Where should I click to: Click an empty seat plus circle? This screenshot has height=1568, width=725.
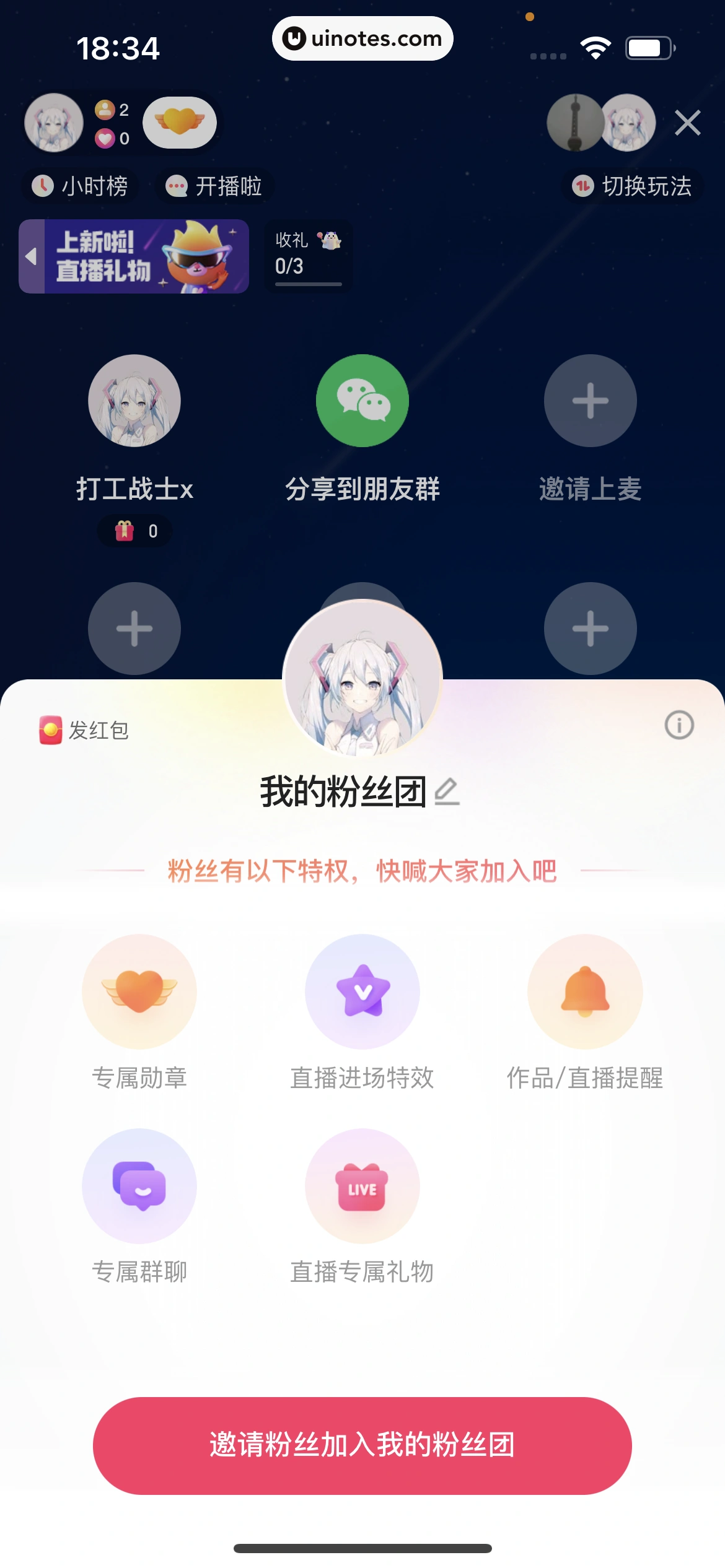tap(134, 629)
